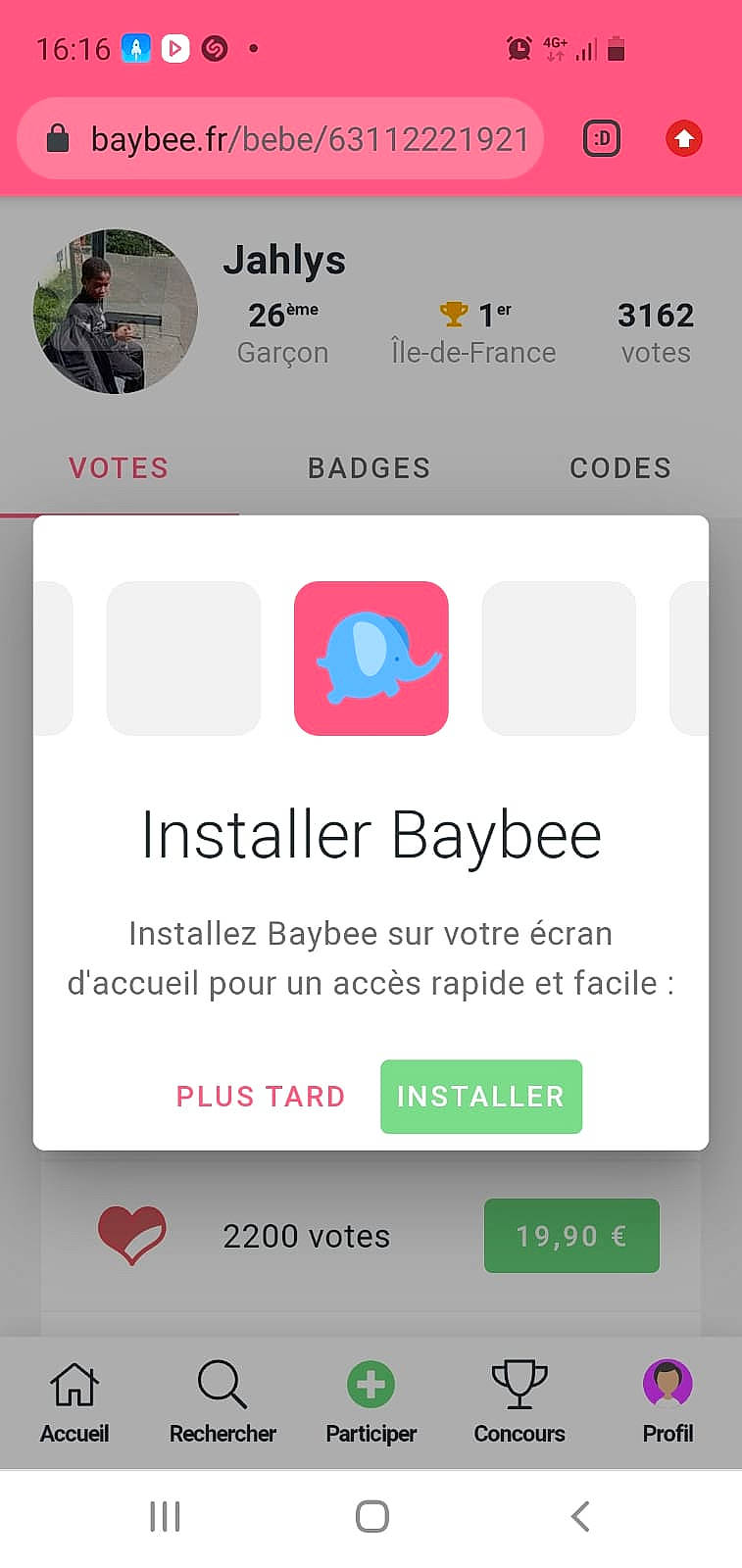Select the VOTES tab
This screenshot has width=742, height=1568.
pos(119,468)
